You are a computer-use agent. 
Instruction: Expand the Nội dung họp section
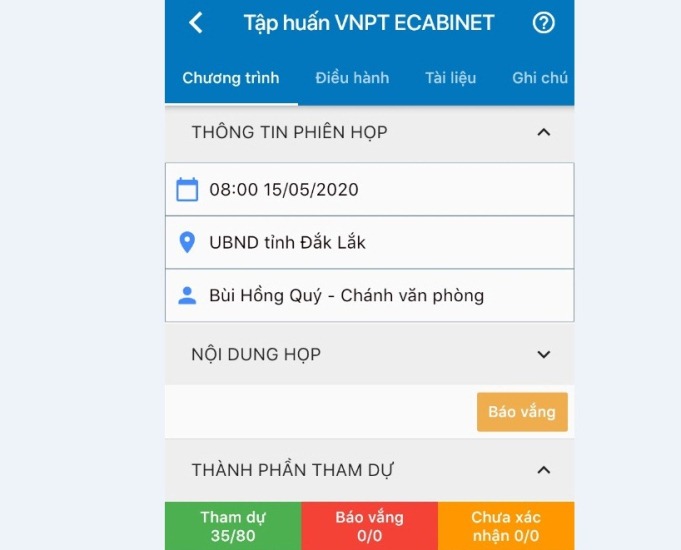pyautogui.click(x=543, y=354)
